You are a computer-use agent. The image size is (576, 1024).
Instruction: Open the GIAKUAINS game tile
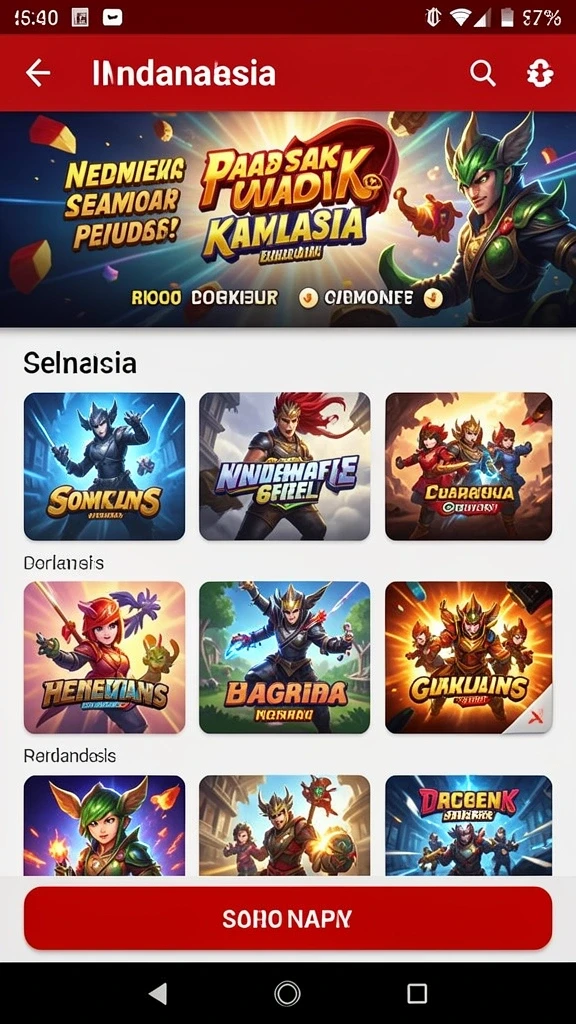pyautogui.click(x=469, y=658)
